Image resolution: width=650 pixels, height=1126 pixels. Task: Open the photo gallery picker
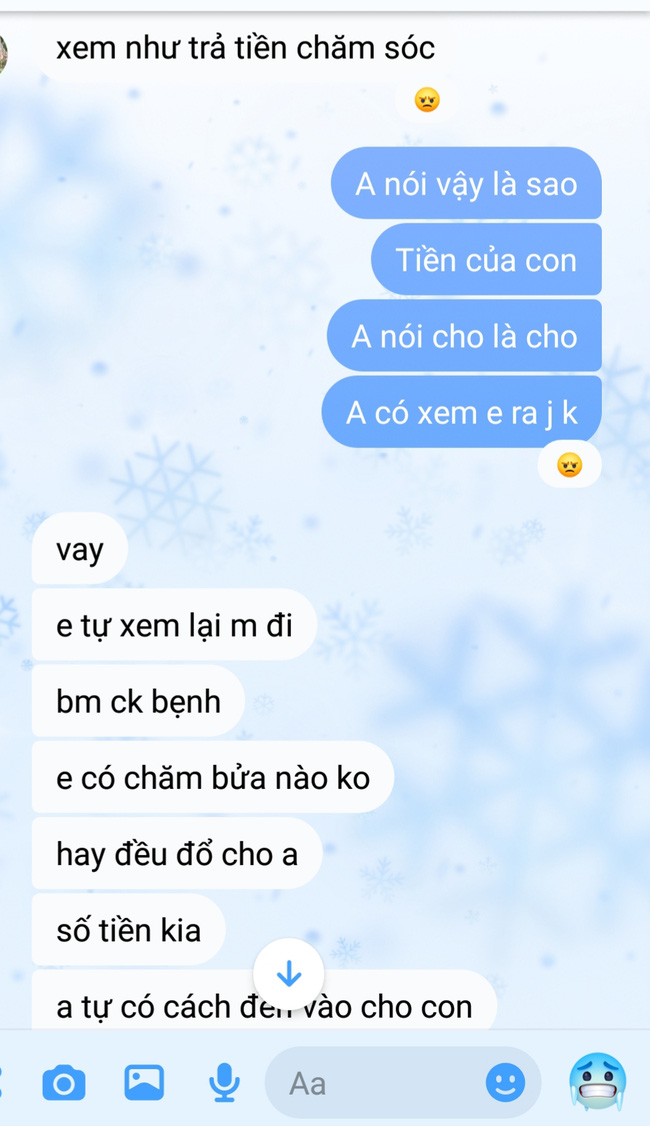coord(144,1083)
